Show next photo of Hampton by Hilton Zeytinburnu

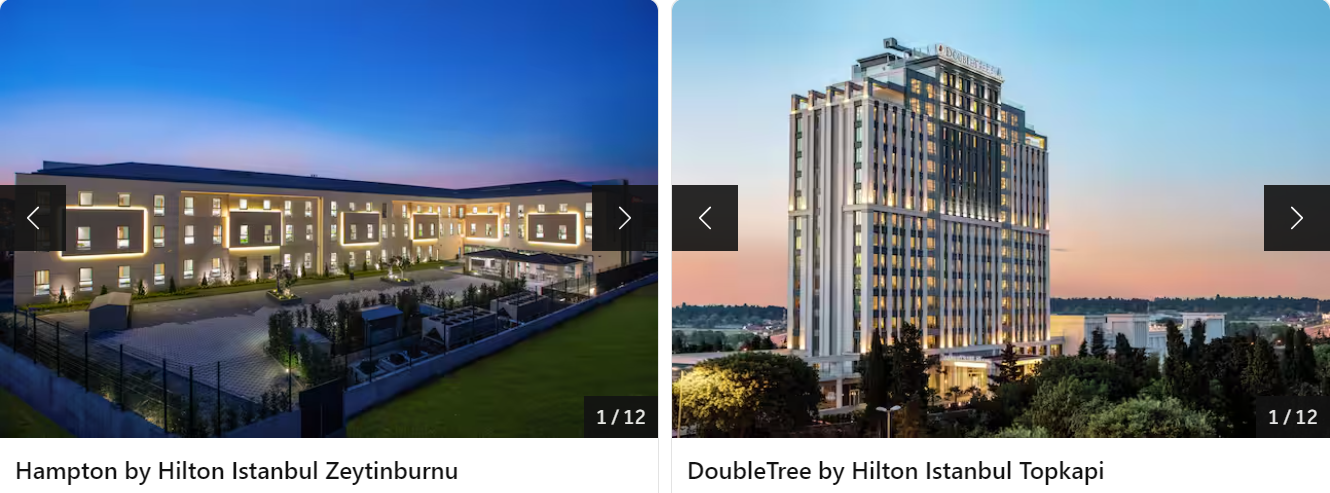(x=624, y=218)
